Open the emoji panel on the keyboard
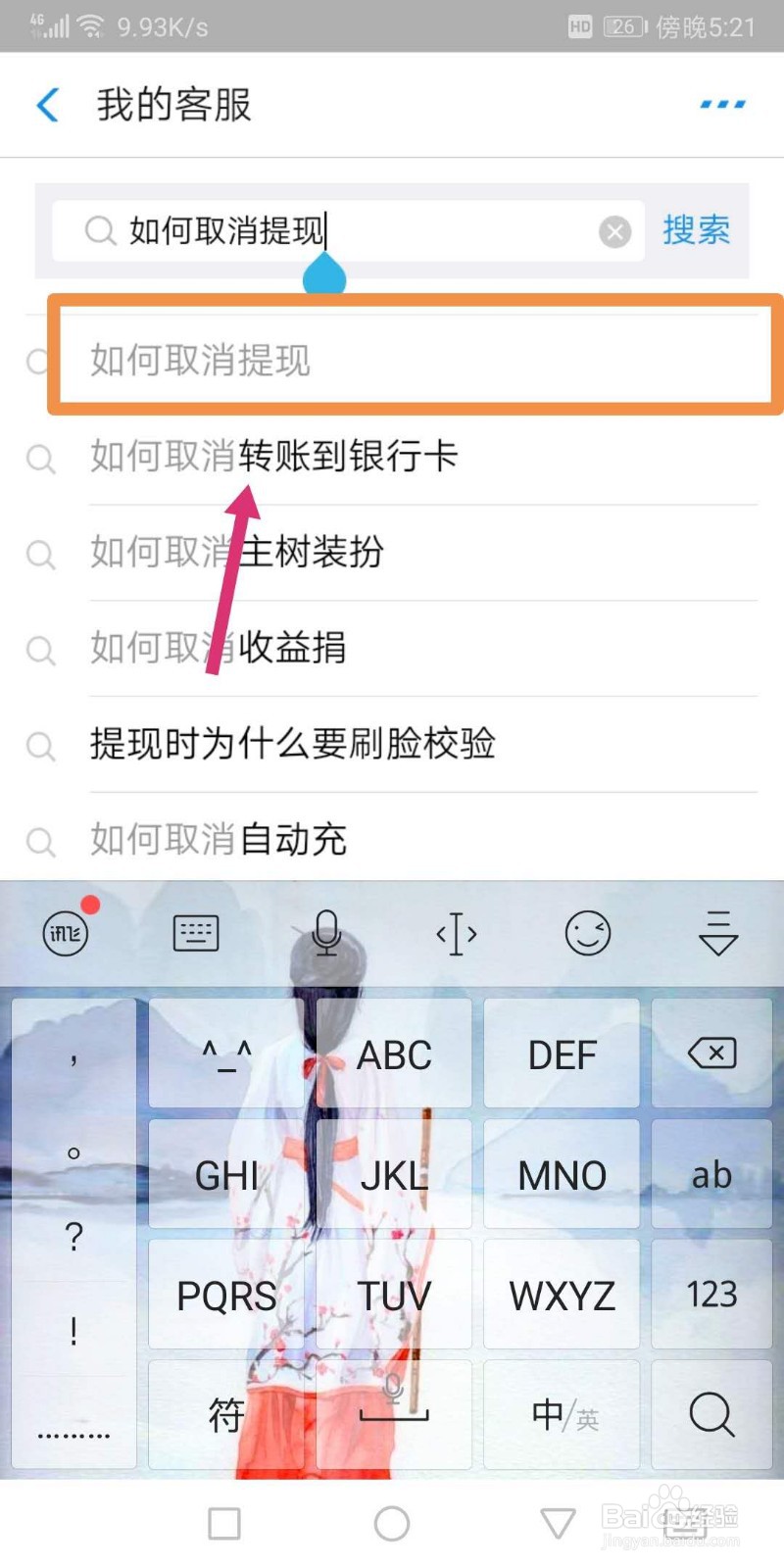Screen dimensions: 784x1568 pos(587,933)
